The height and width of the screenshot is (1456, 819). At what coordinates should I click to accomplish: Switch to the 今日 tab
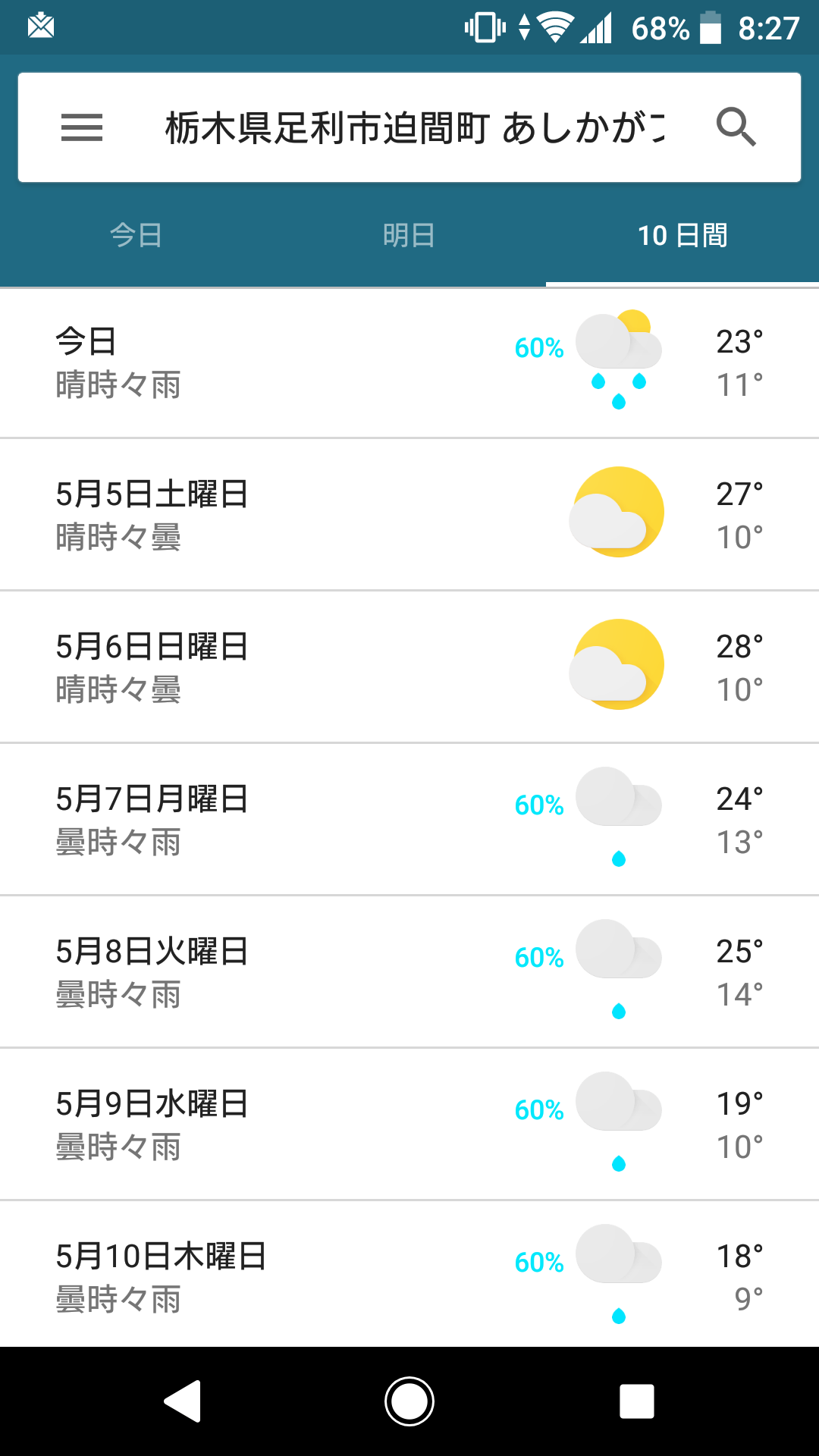pos(136,236)
